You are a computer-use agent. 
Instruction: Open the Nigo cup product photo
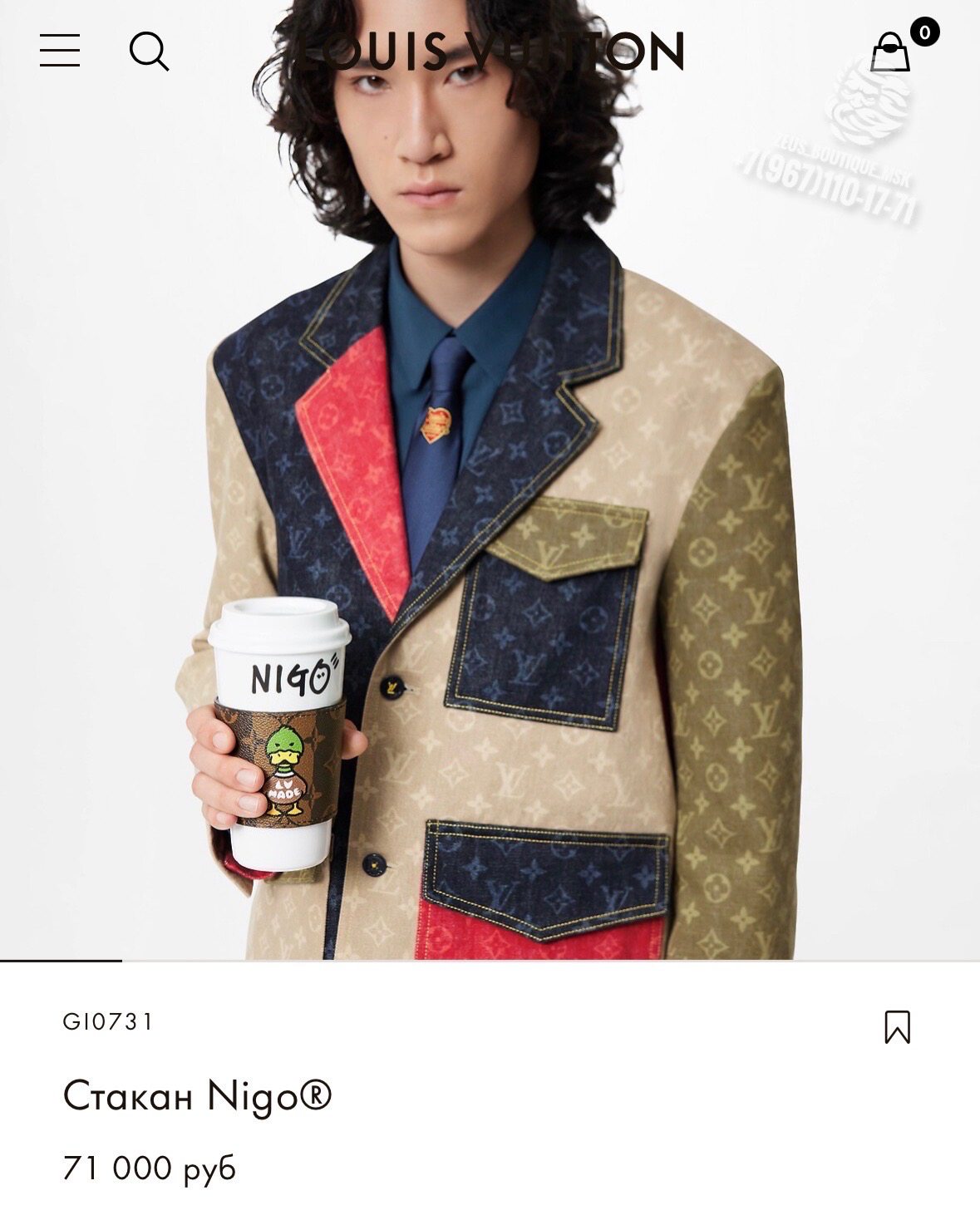[x=490, y=480]
